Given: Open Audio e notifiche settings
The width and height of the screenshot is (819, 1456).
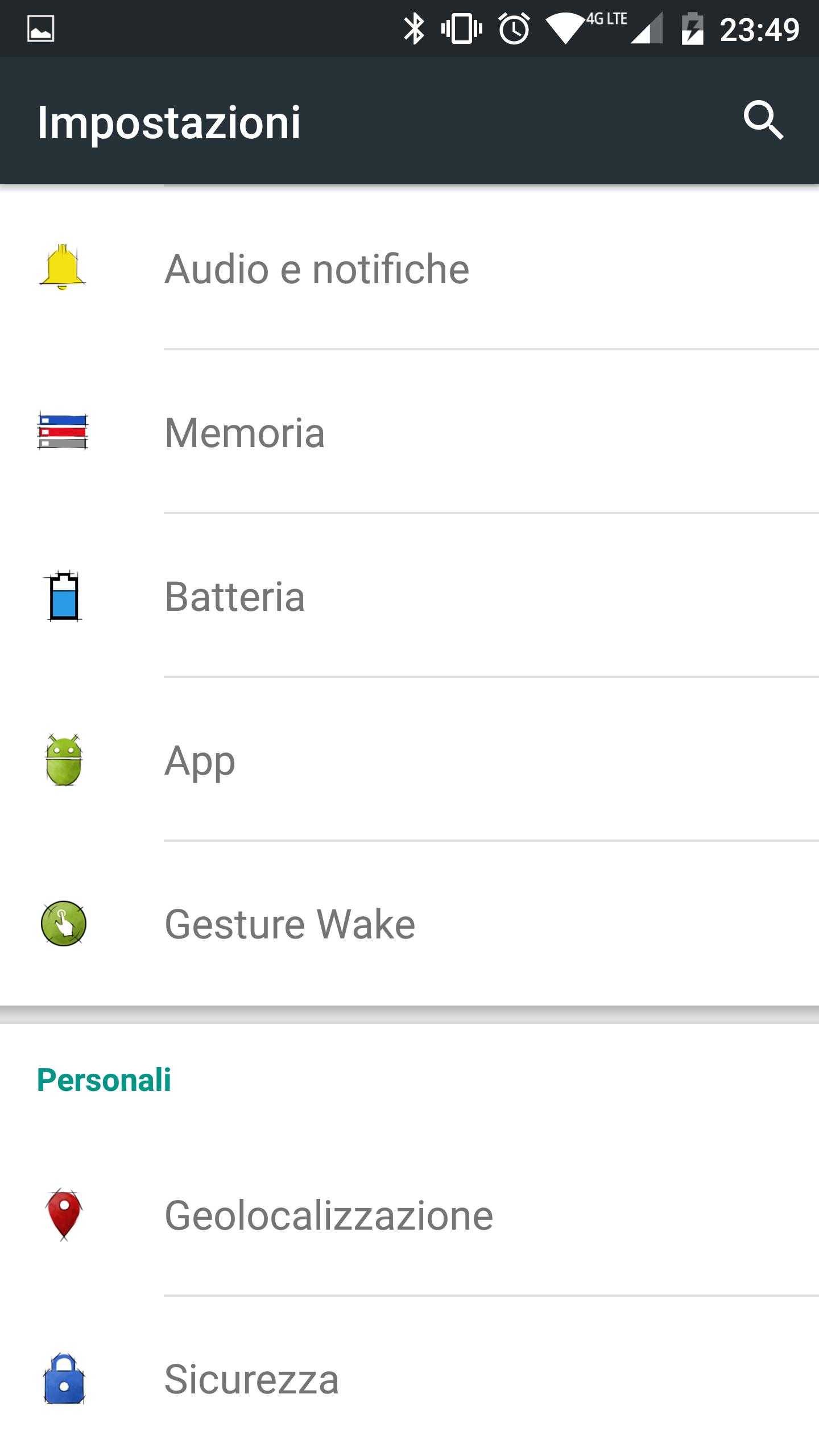Looking at the screenshot, I should click(409, 268).
